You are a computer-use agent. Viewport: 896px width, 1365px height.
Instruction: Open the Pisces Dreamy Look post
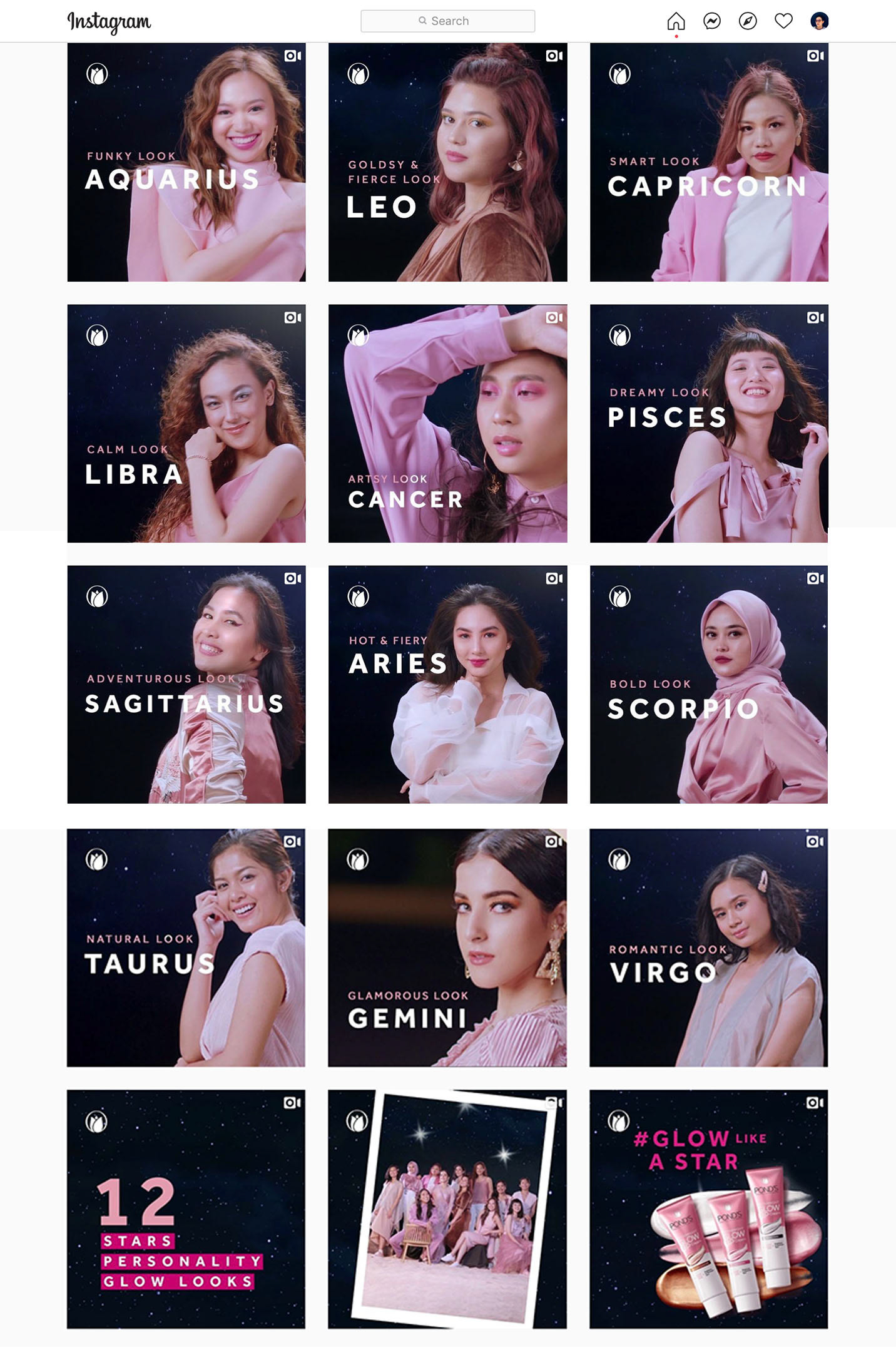(709, 424)
